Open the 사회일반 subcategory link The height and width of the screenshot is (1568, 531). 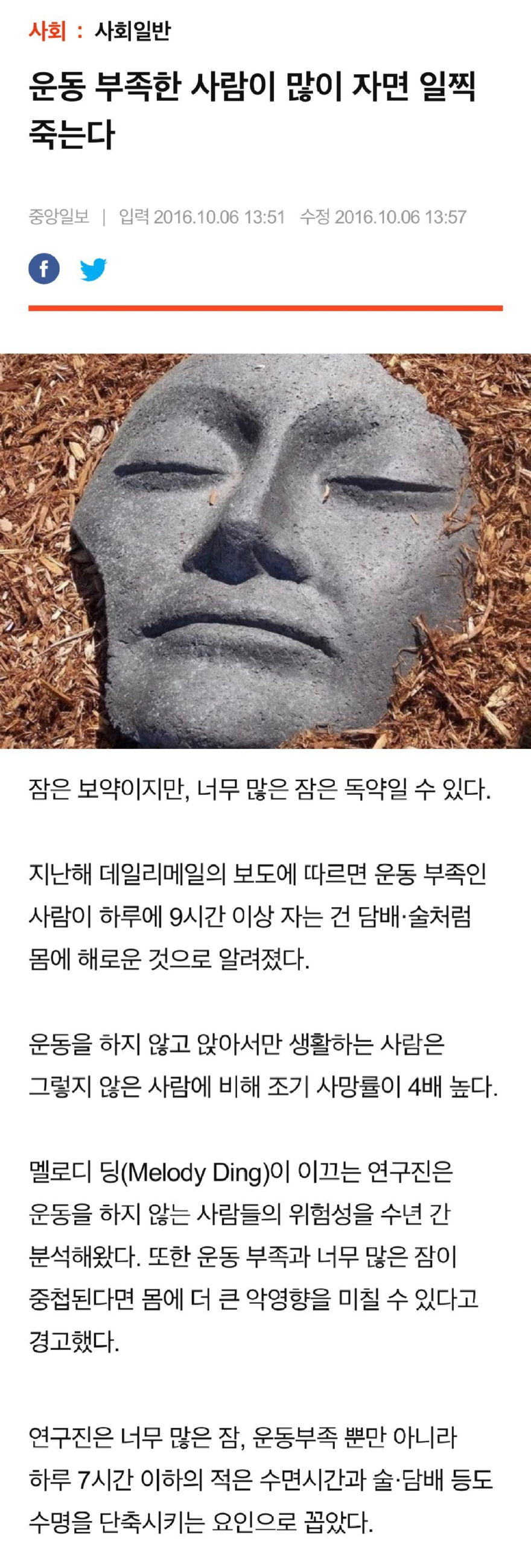[x=133, y=30]
